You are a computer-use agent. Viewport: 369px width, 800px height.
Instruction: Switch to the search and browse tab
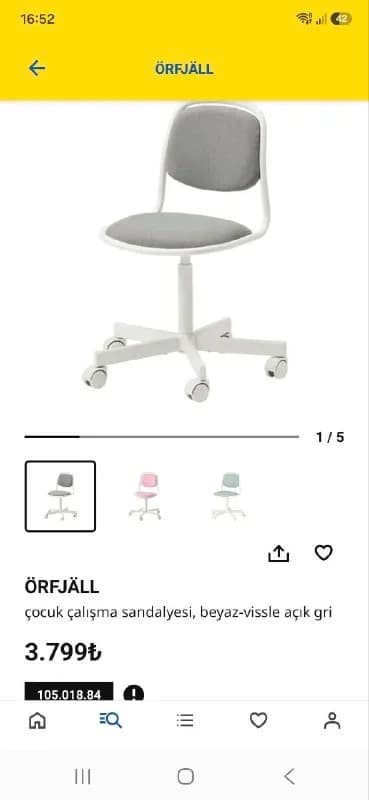(111, 720)
